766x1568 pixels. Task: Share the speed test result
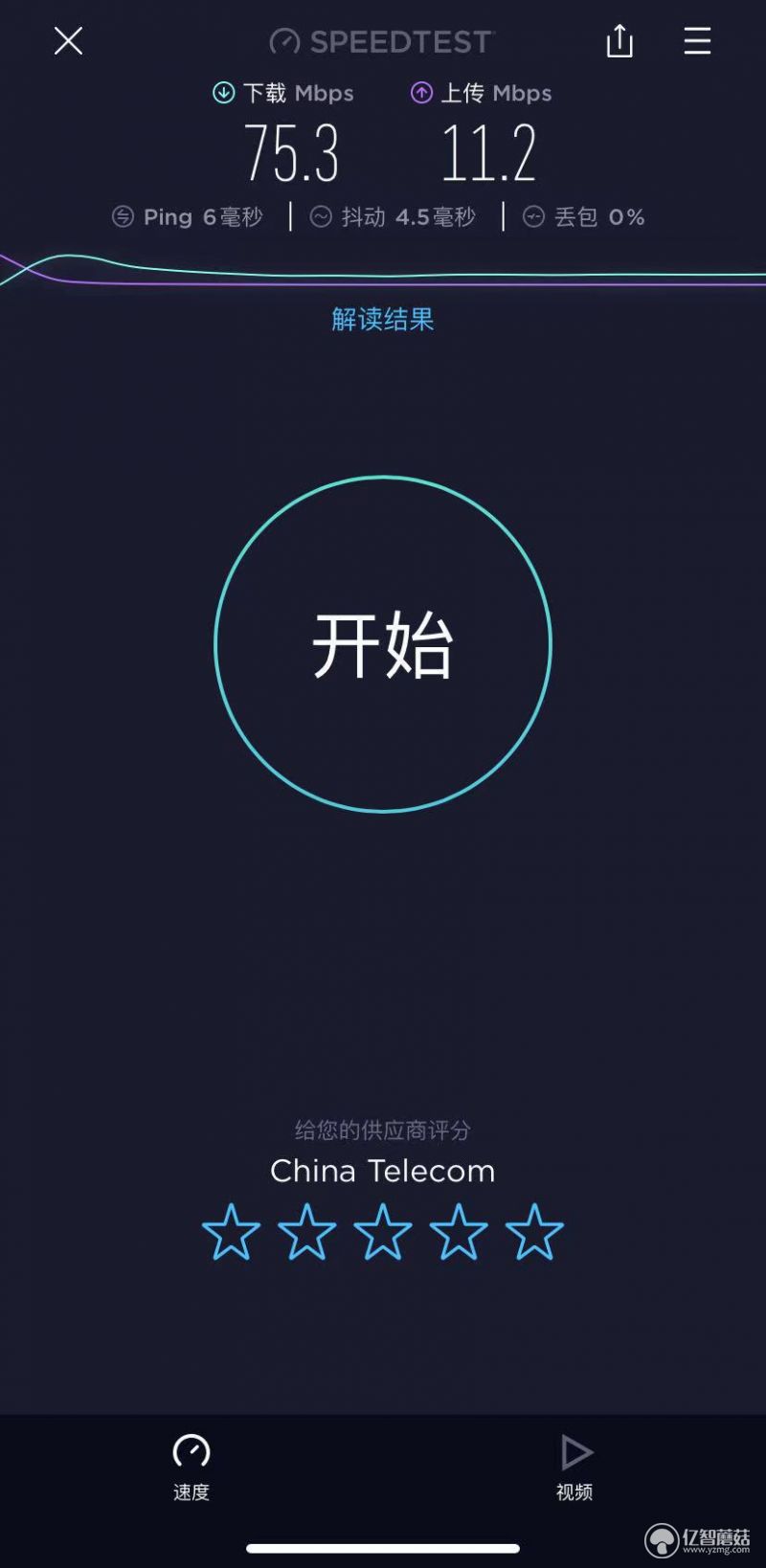620,40
